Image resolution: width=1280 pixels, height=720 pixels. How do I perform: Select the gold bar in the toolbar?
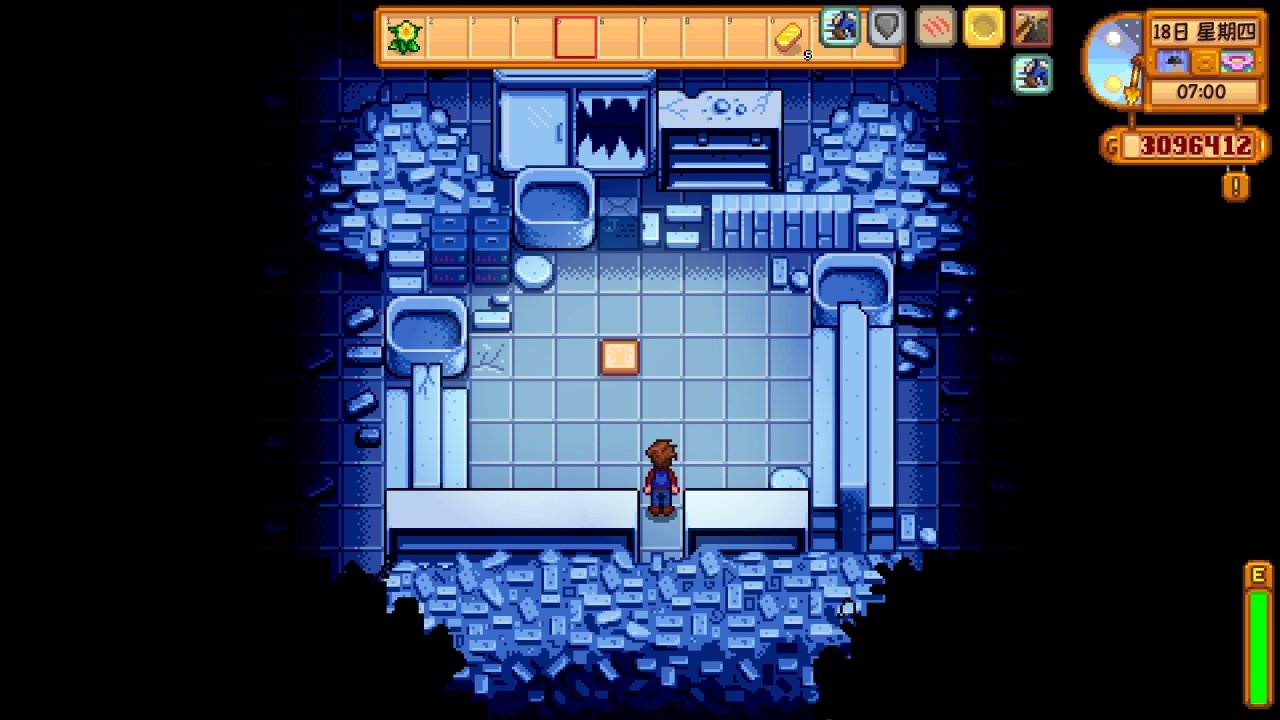click(x=788, y=38)
